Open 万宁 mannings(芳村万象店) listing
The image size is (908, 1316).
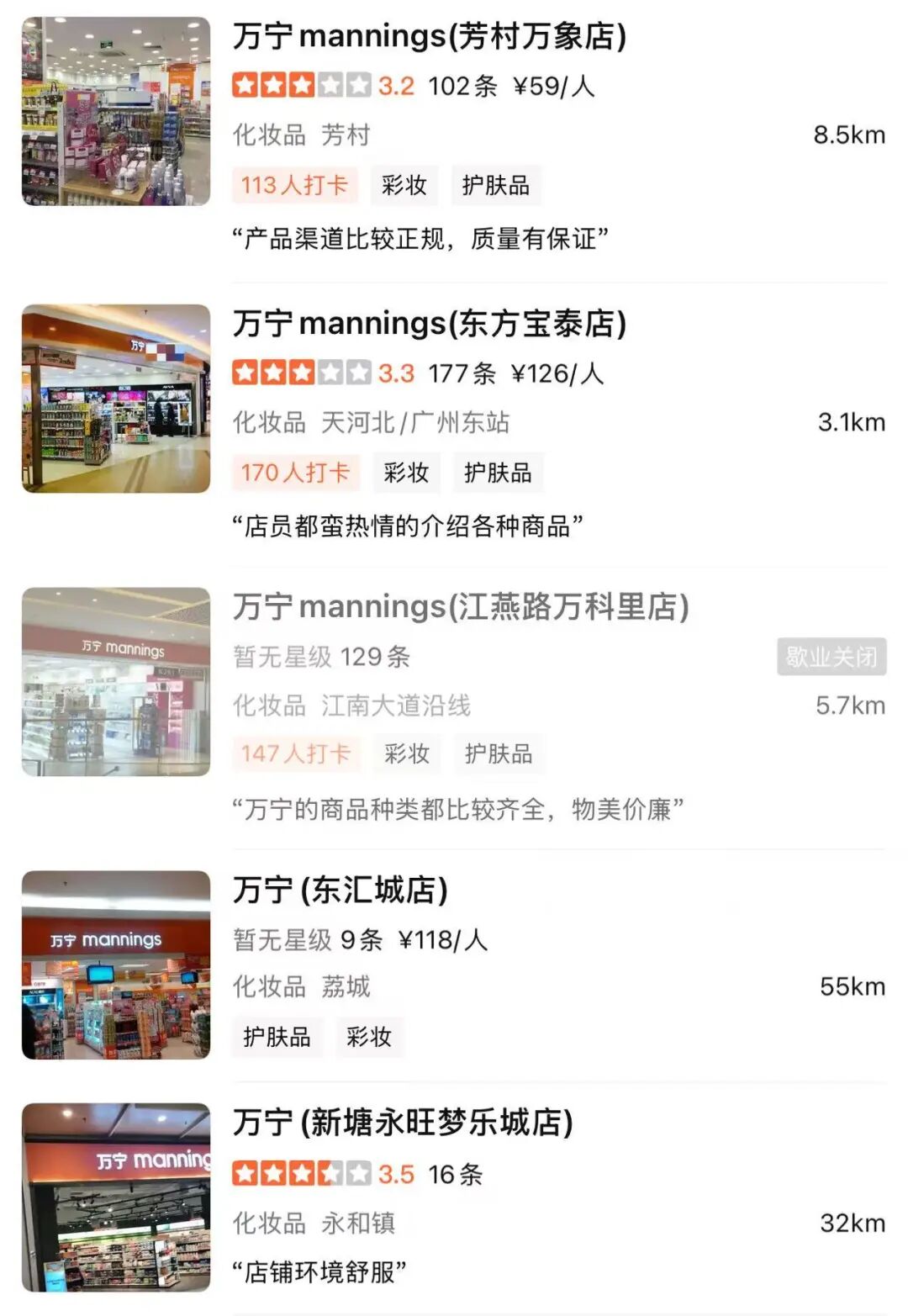pyautogui.click(x=429, y=37)
